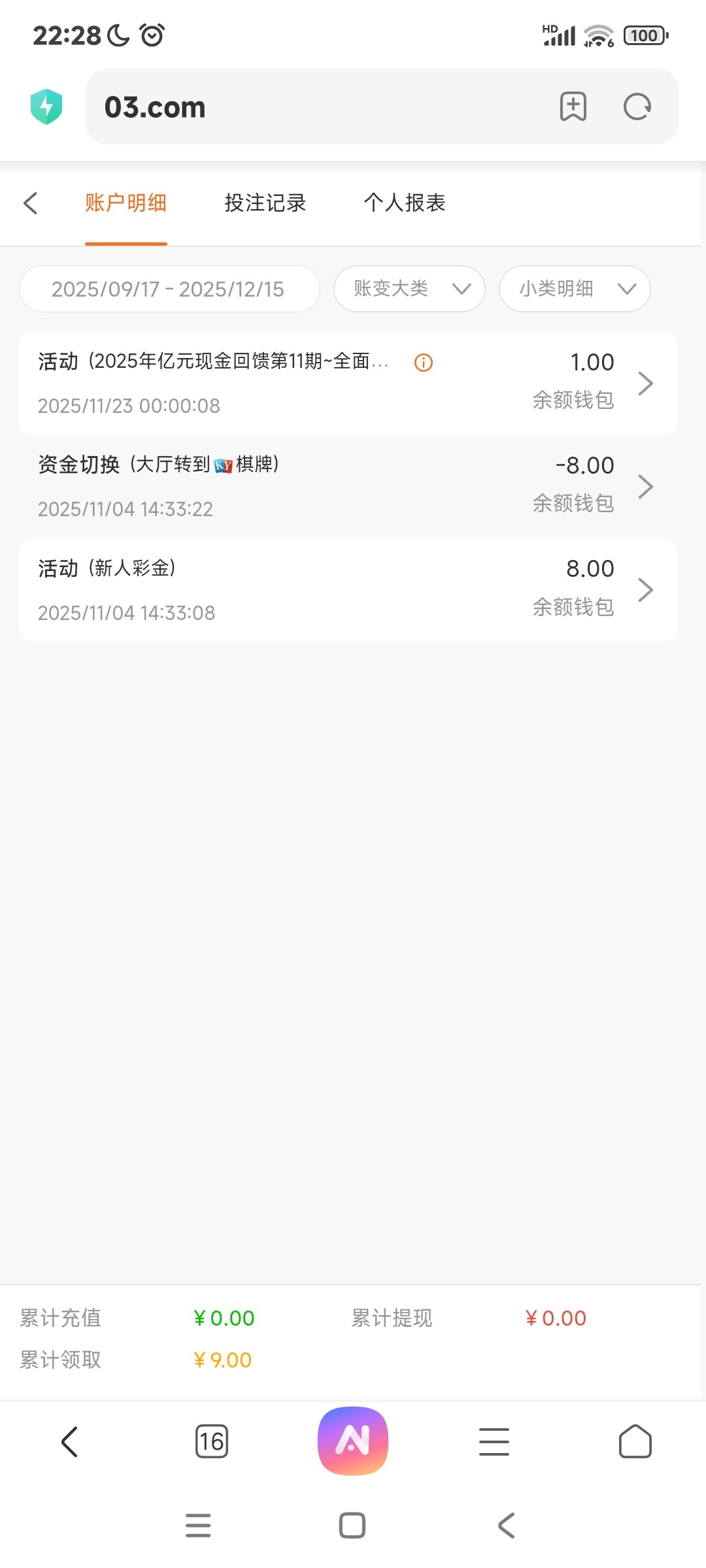Open the 2025/09/17 - 2025/12/15 date range selector
The width and height of the screenshot is (706, 1568).
[x=169, y=289]
